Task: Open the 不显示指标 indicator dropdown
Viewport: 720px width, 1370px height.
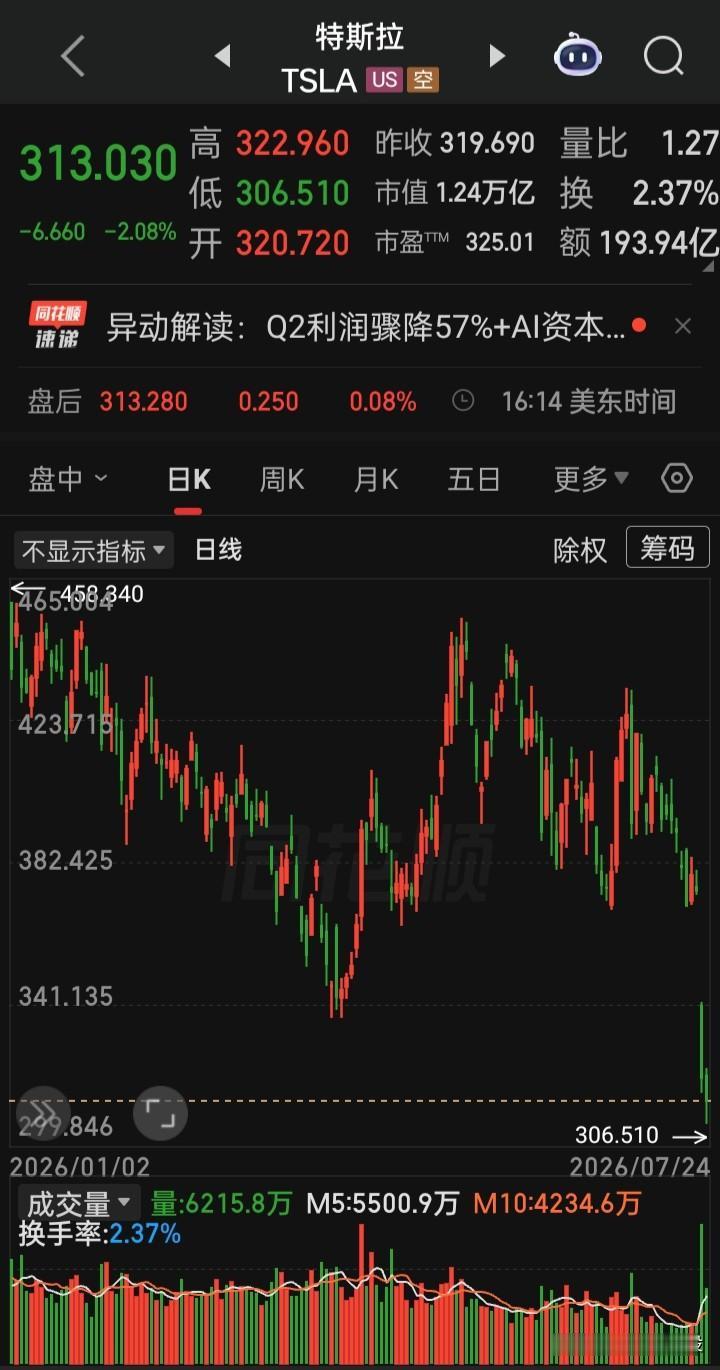Action: coord(94,550)
